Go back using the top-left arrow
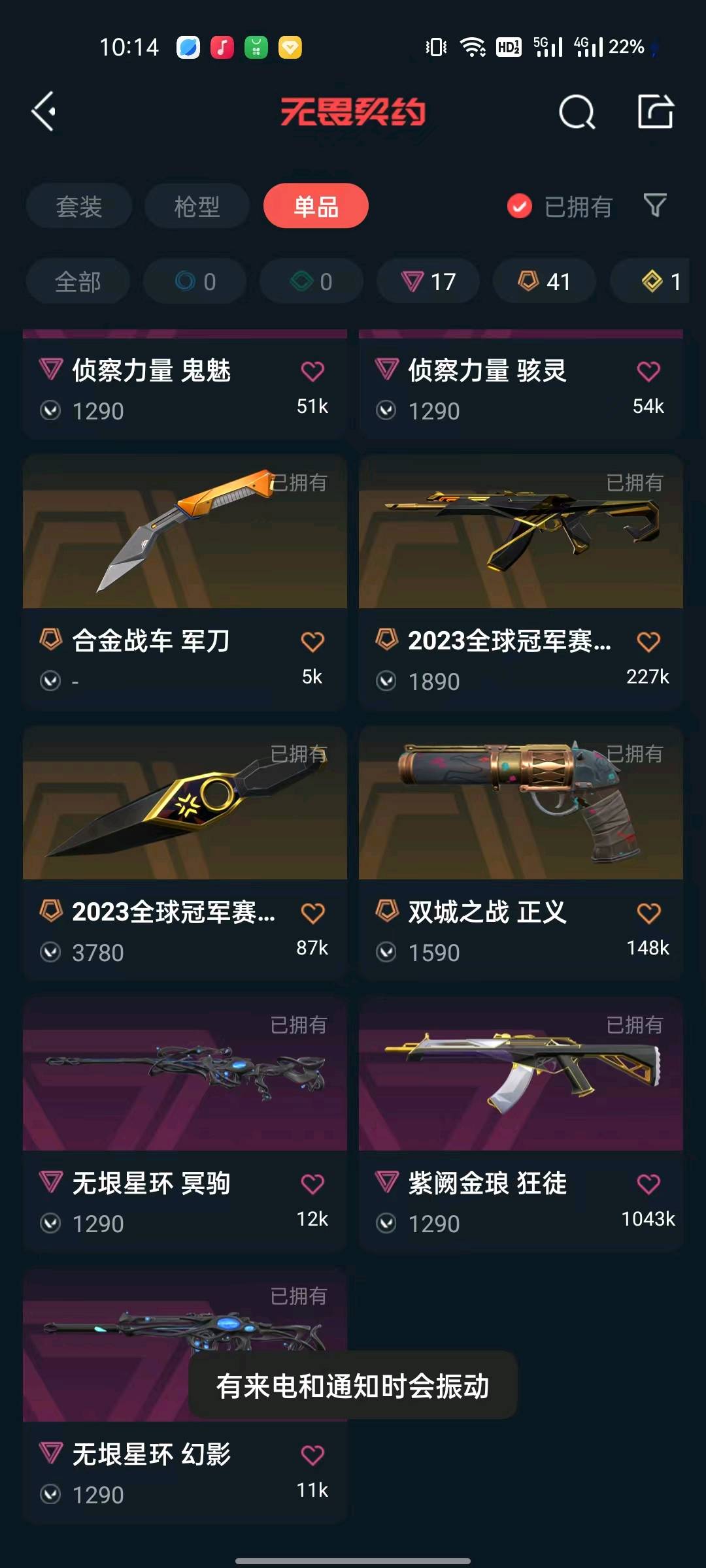706x1568 pixels. [44, 112]
